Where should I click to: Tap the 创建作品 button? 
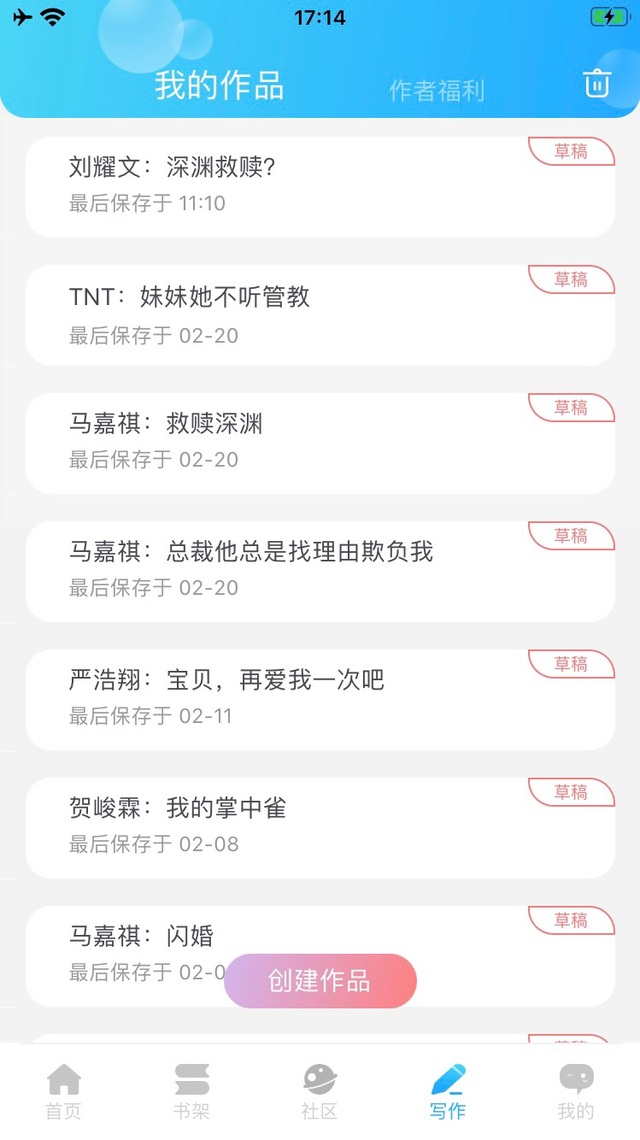coord(320,981)
